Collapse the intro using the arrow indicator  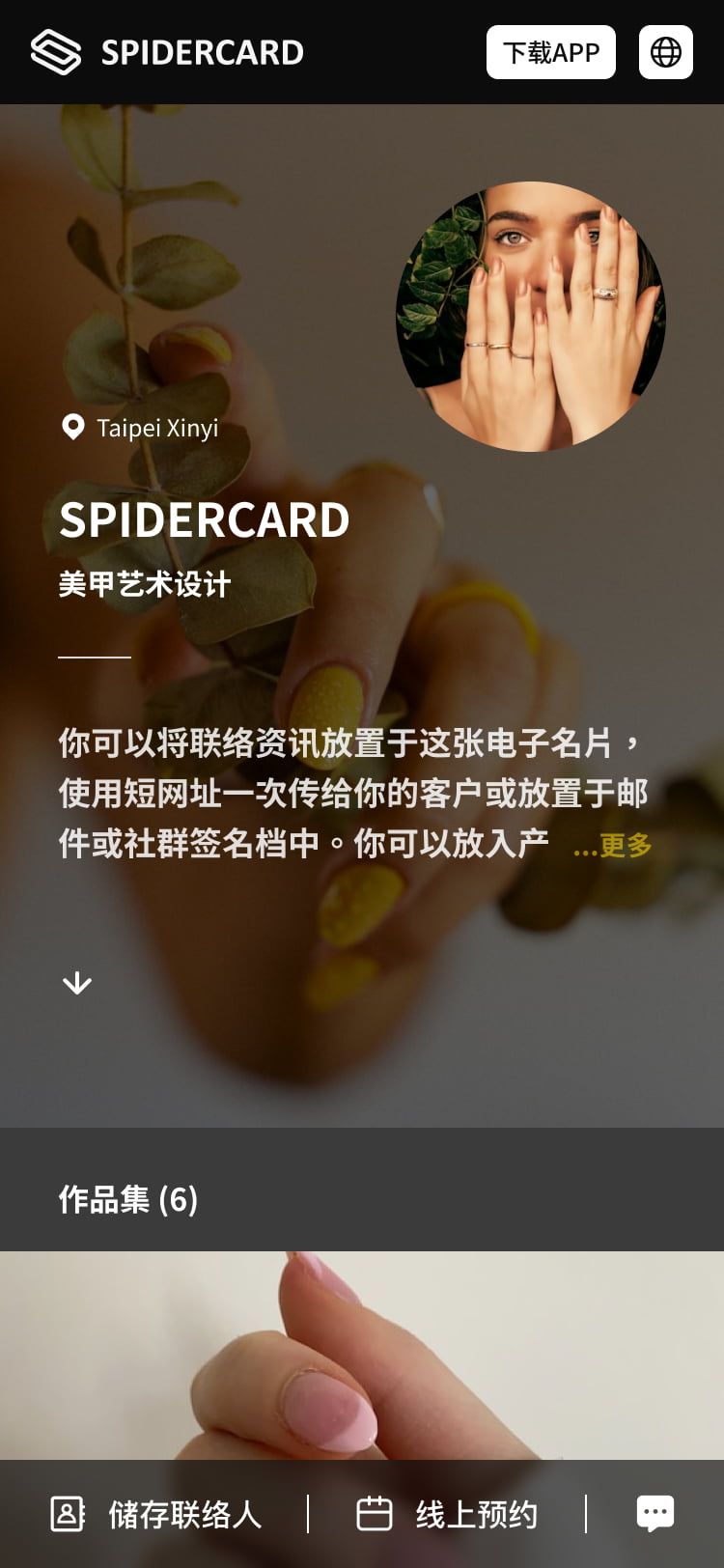click(75, 983)
